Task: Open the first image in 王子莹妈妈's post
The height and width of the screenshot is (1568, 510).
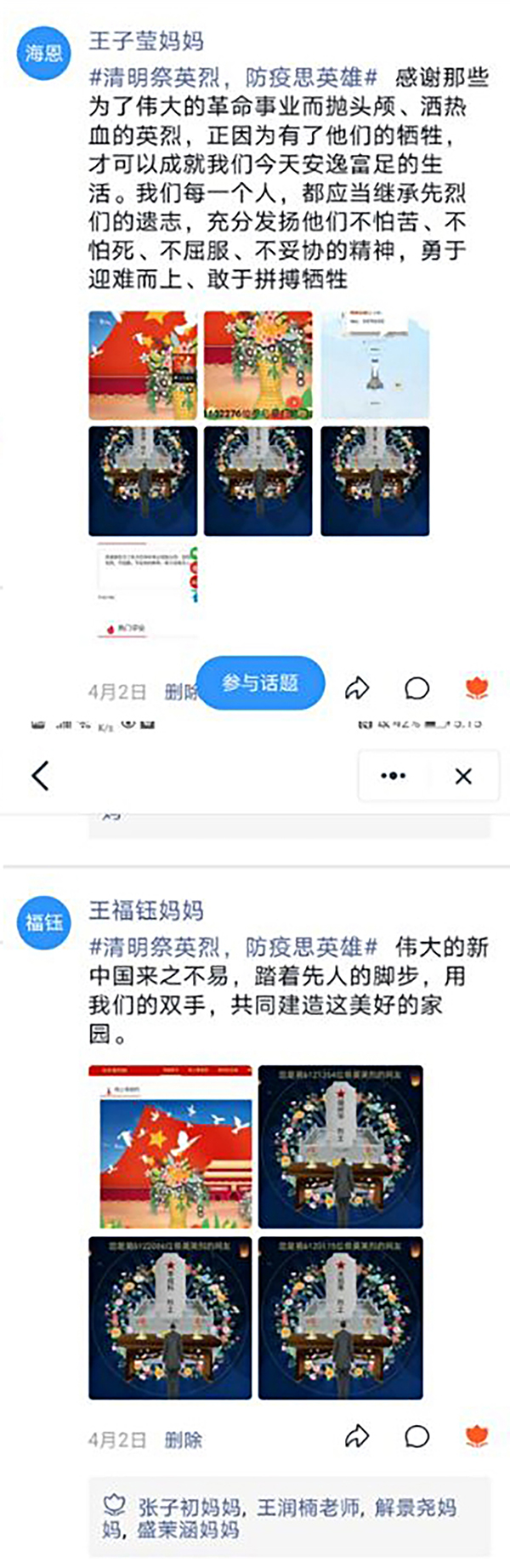Action: (x=143, y=365)
